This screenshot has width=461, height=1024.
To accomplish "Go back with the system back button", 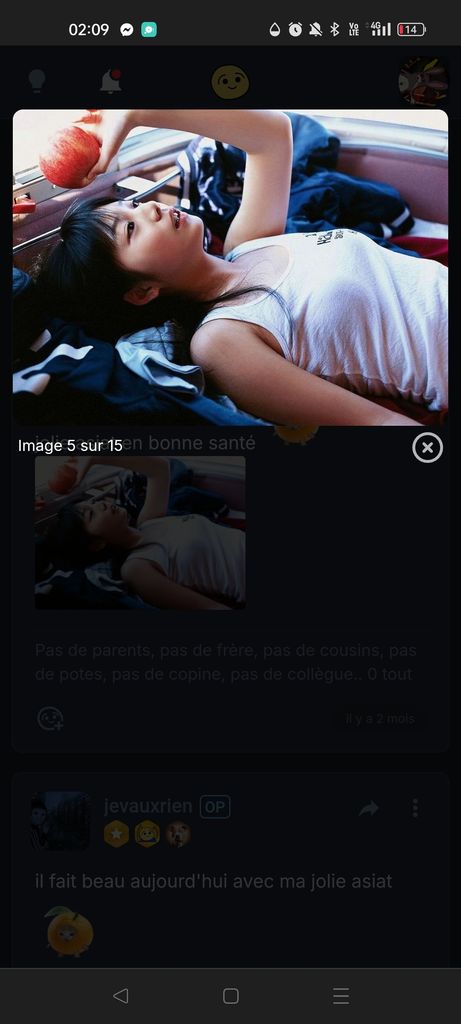I will coord(120,995).
